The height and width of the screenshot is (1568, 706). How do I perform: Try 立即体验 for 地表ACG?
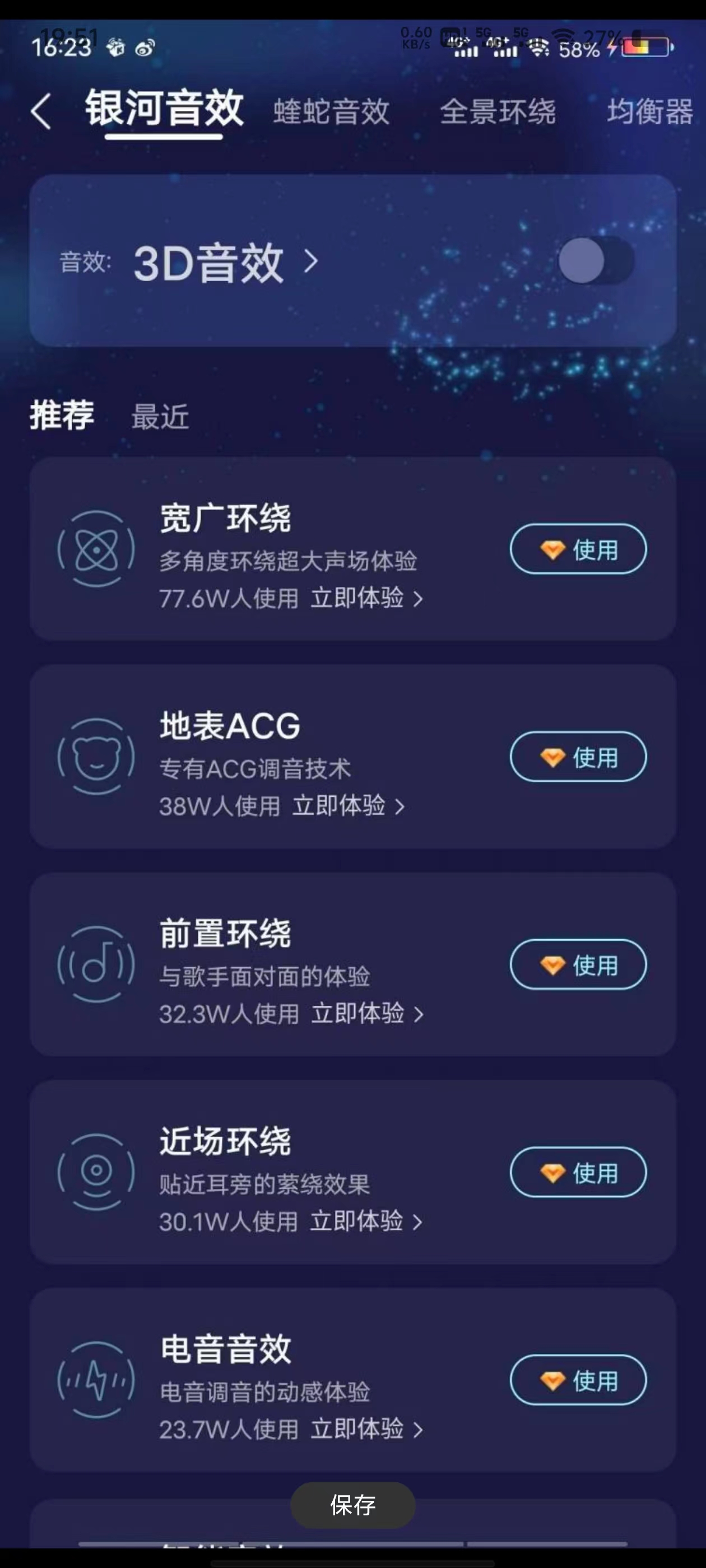point(348,806)
